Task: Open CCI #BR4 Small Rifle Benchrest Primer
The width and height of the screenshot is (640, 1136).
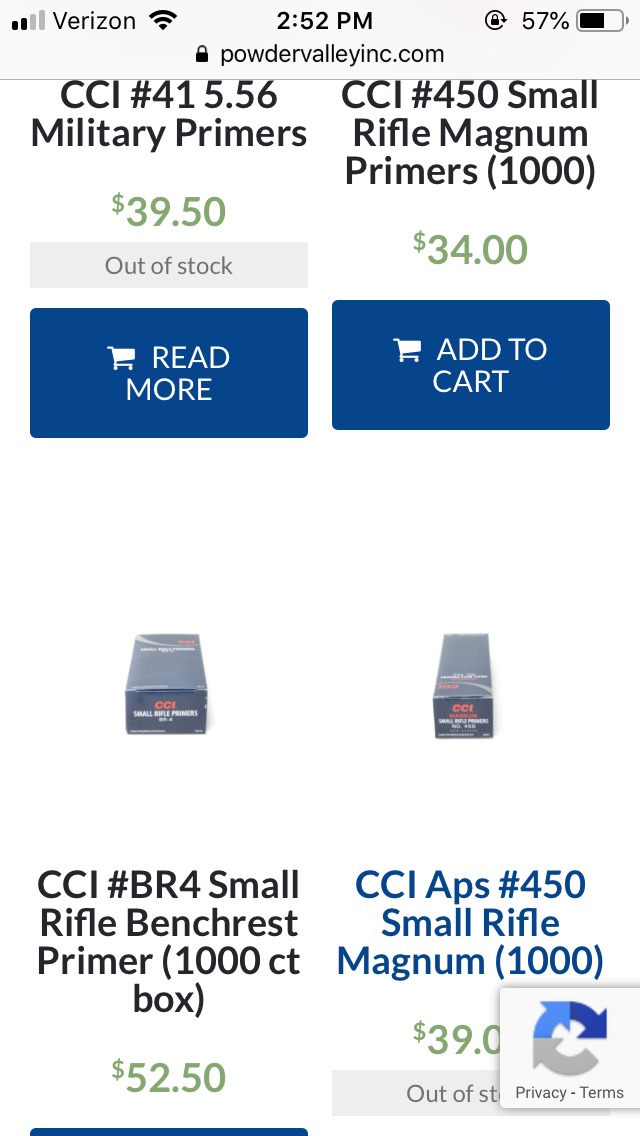Action: pyautogui.click(x=169, y=942)
